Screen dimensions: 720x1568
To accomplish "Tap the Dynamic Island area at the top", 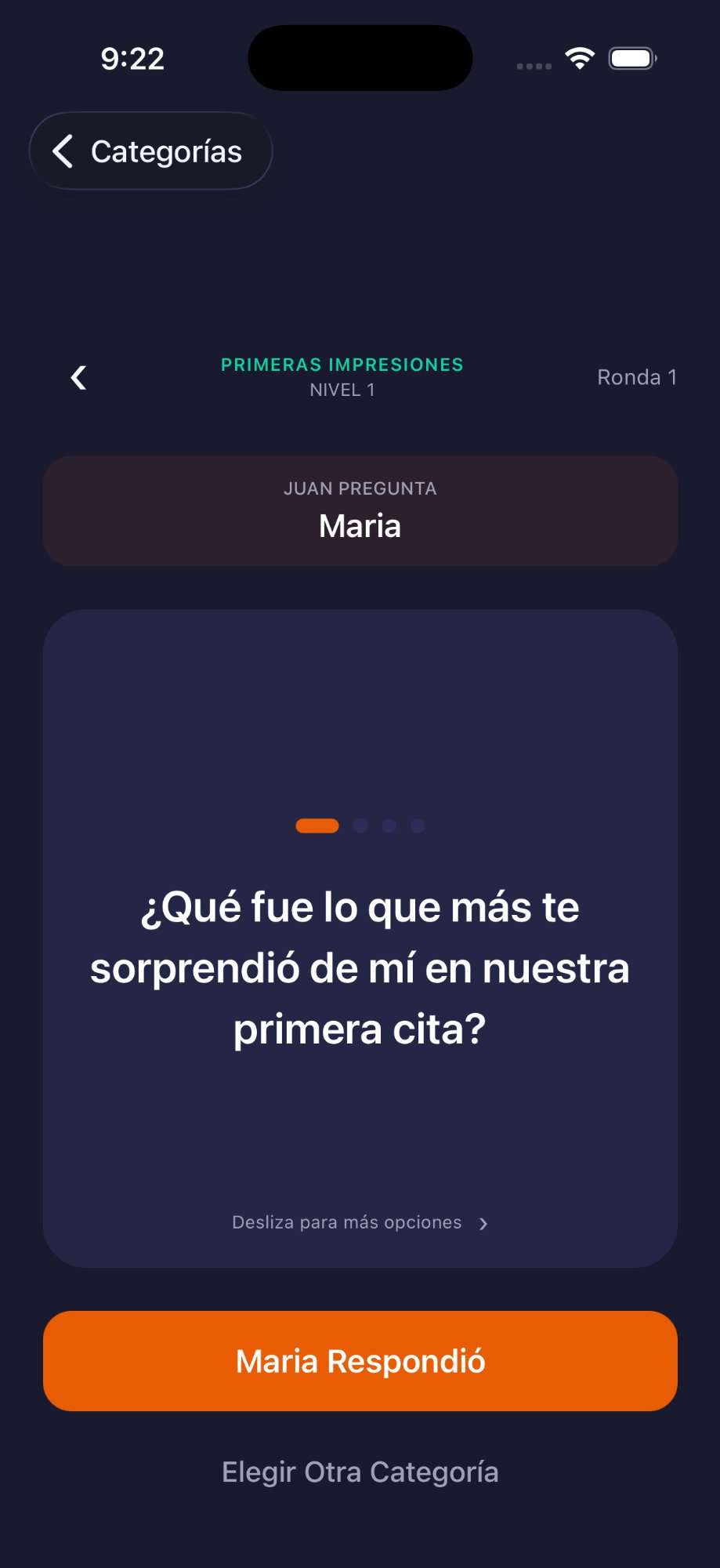I will tap(360, 57).
